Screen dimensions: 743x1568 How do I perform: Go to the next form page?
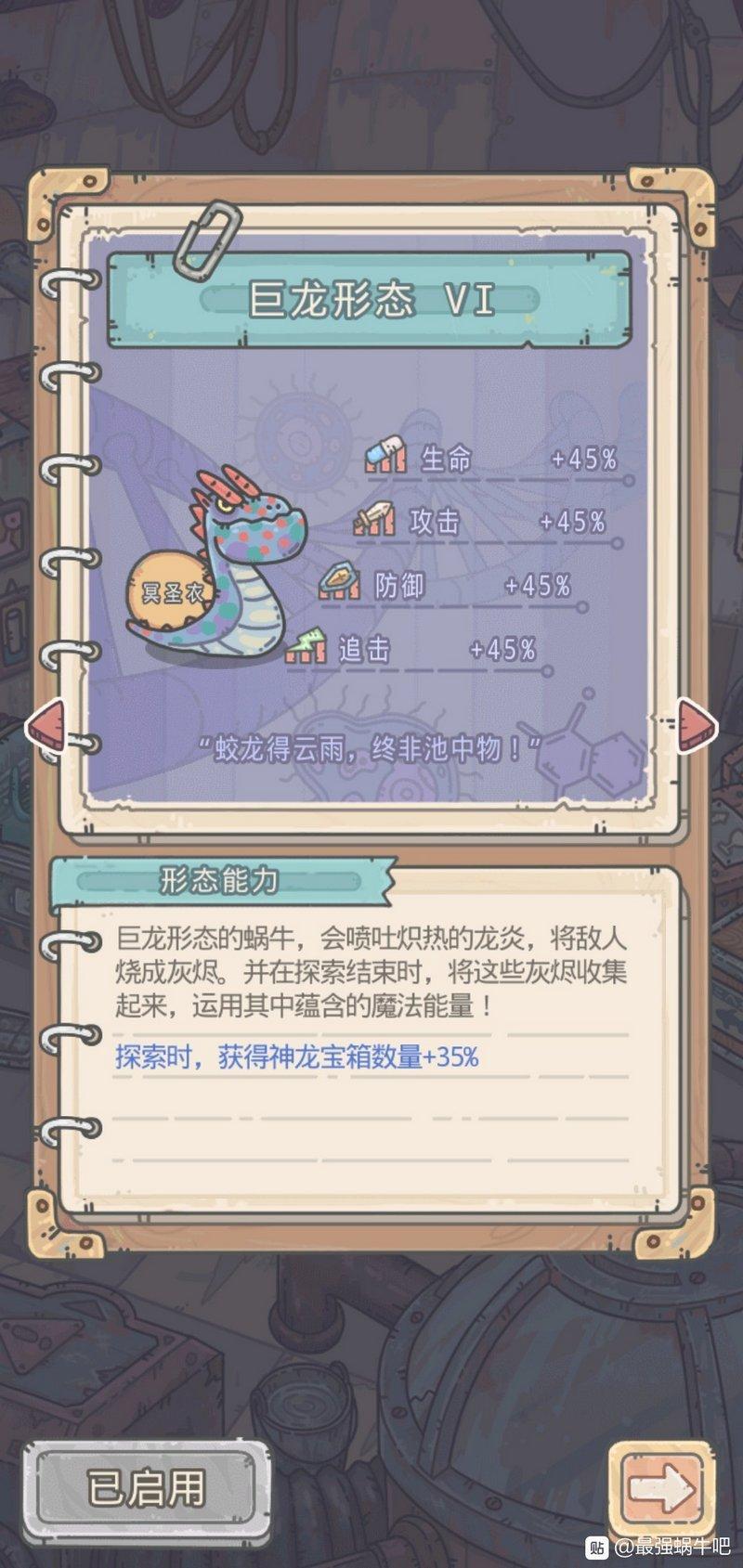(x=697, y=723)
